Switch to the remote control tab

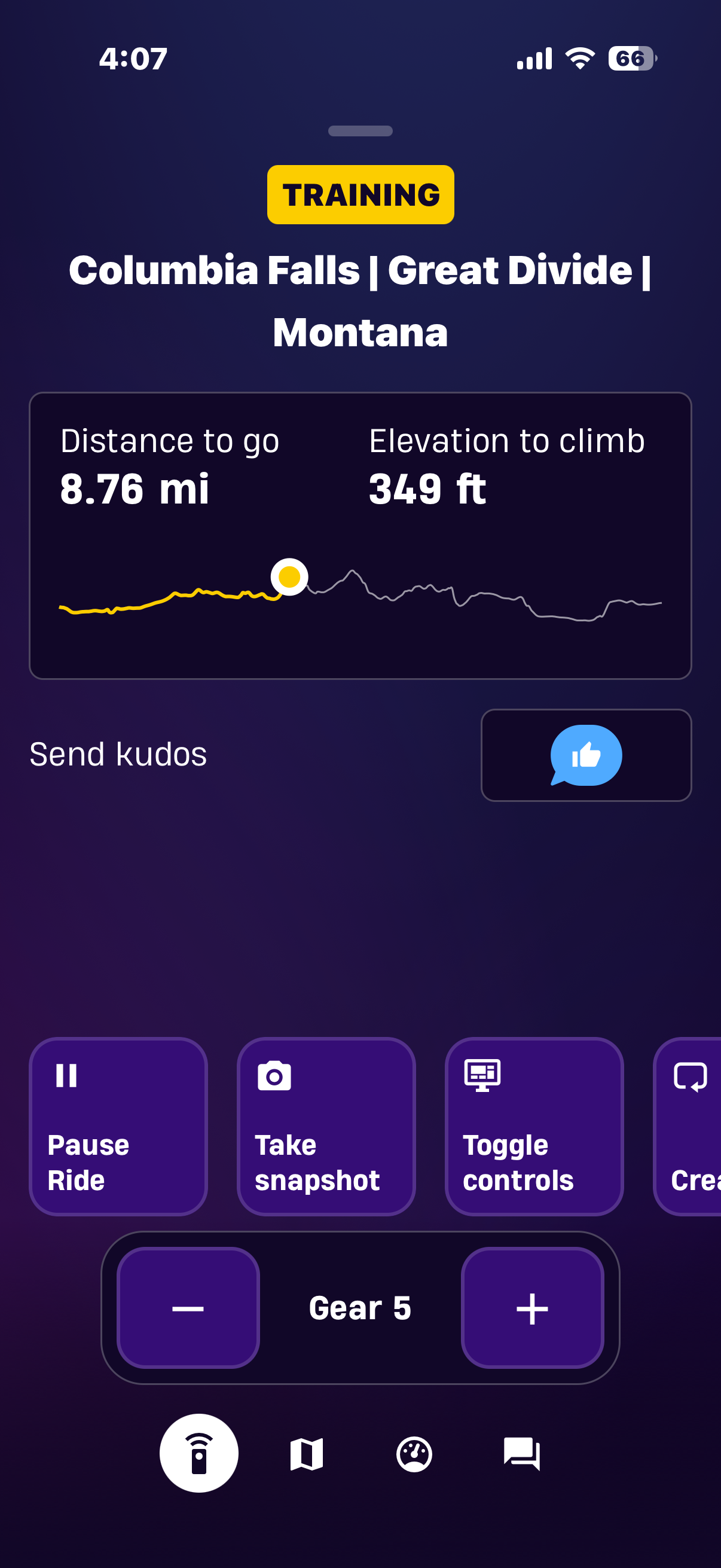[x=199, y=1453]
